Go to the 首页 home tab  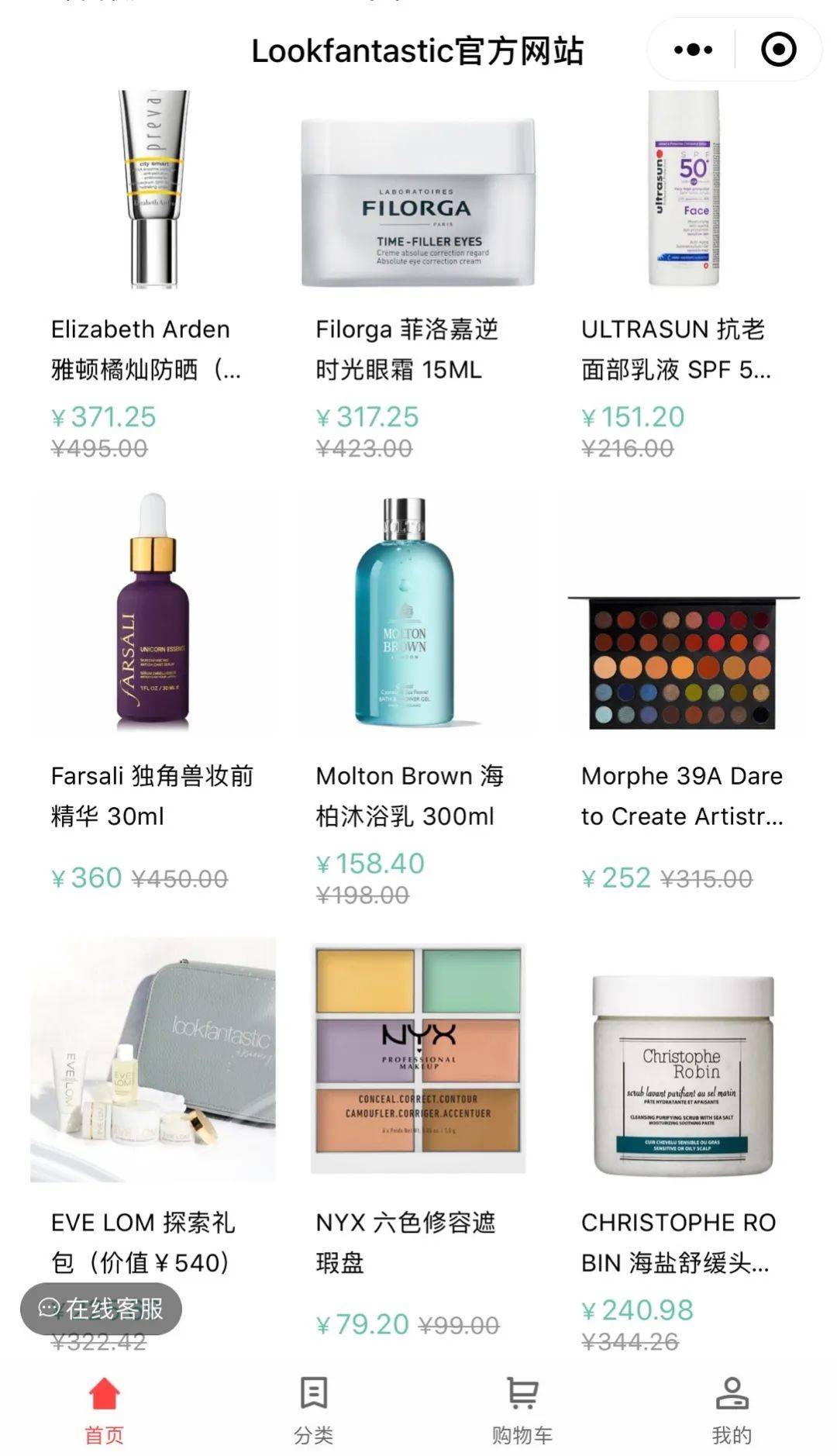click(x=104, y=1410)
